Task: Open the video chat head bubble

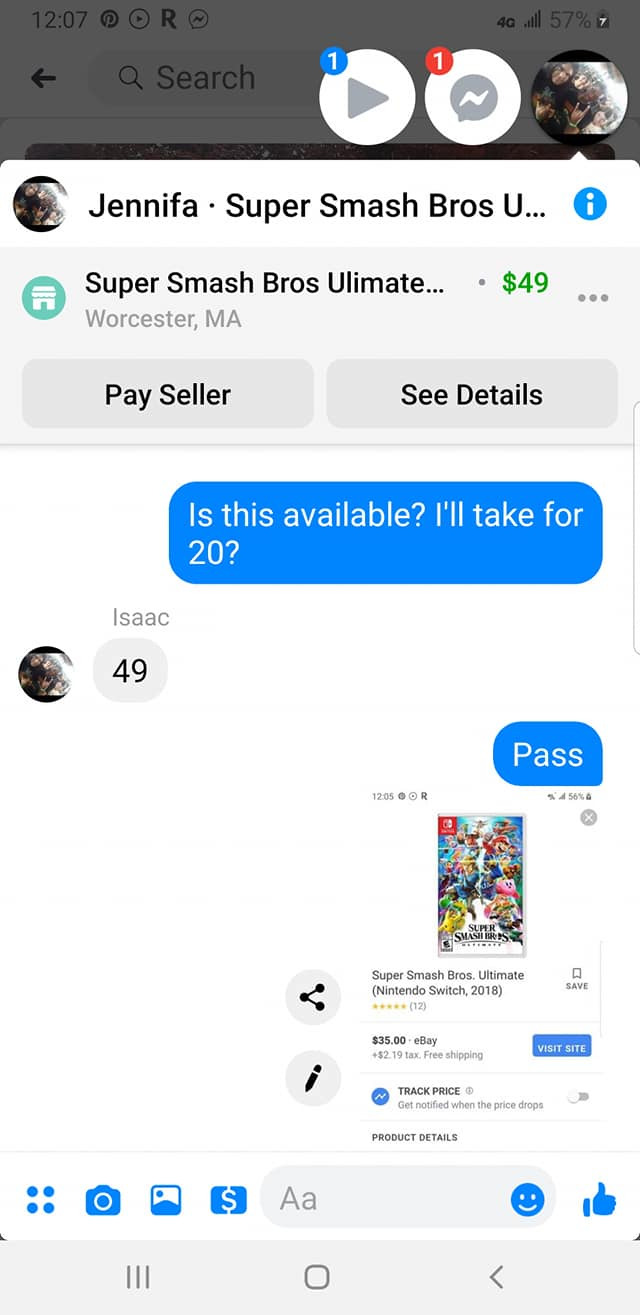Action: click(x=367, y=97)
